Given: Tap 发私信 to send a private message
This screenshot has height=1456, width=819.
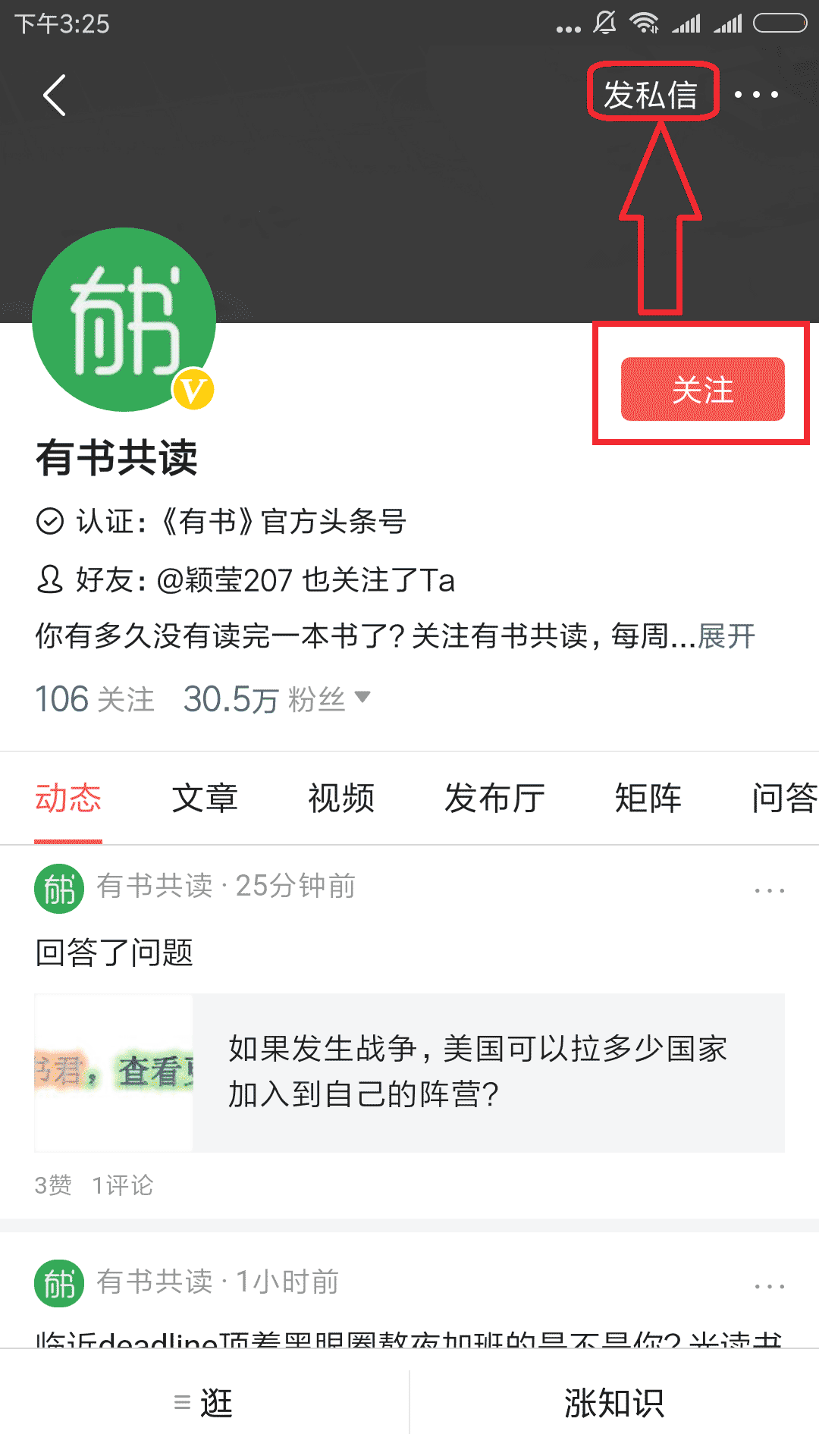Looking at the screenshot, I should [x=651, y=95].
